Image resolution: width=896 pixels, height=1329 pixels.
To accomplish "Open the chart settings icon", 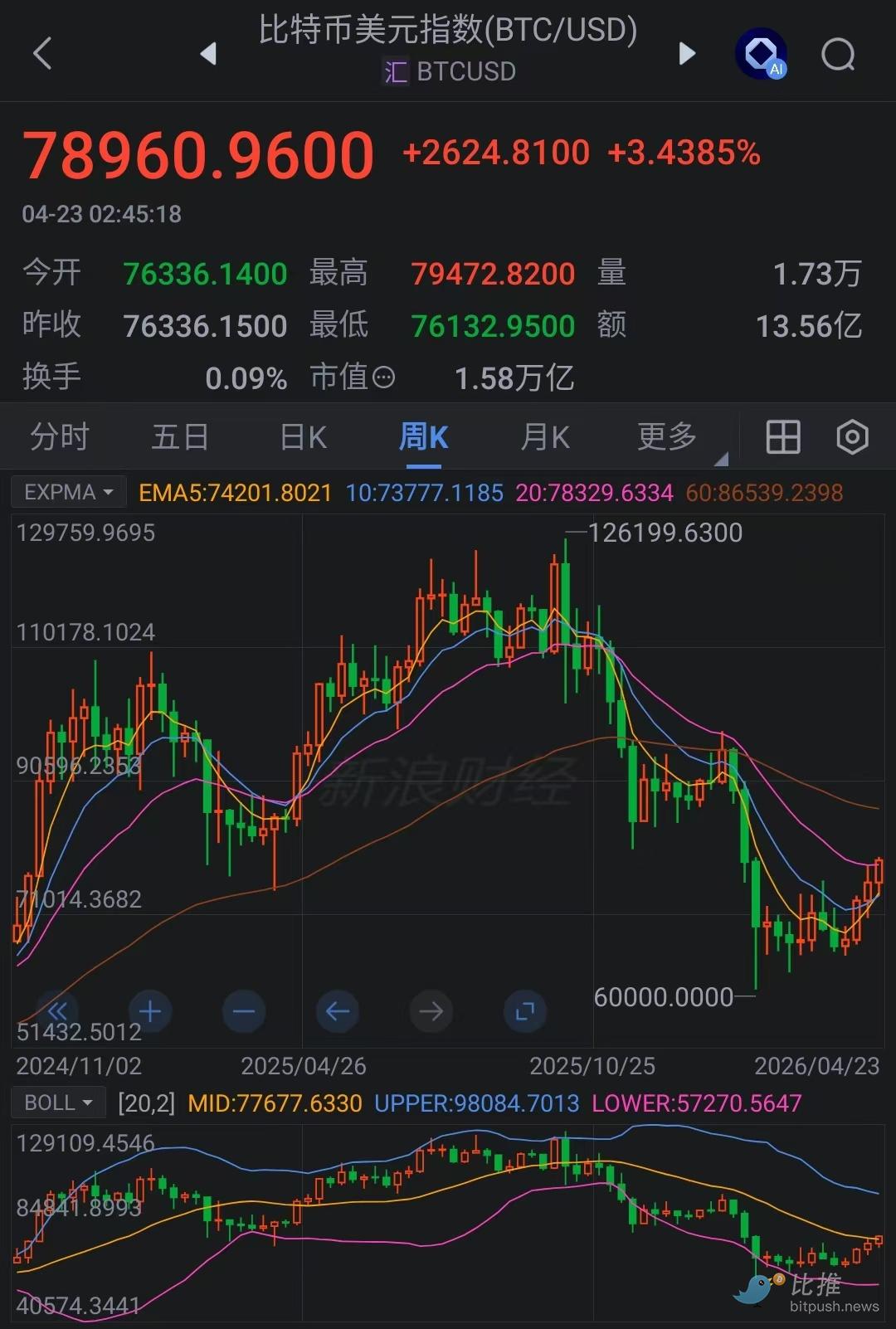I will pyautogui.click(x=852, y=436).
